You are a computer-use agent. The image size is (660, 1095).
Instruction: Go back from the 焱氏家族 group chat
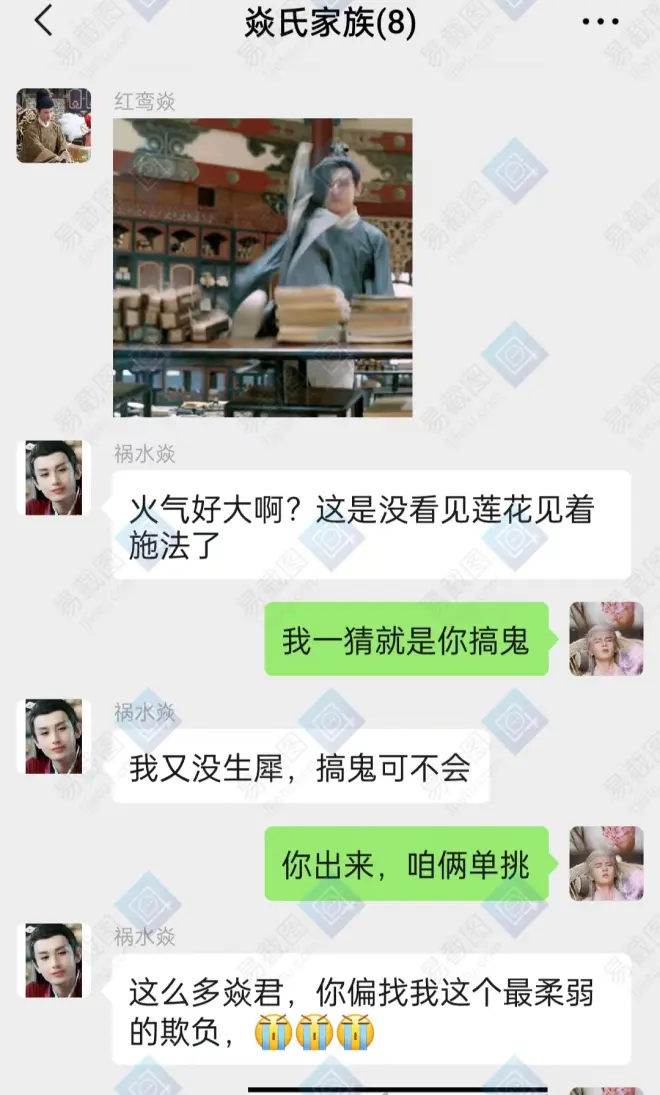[43, 21]
